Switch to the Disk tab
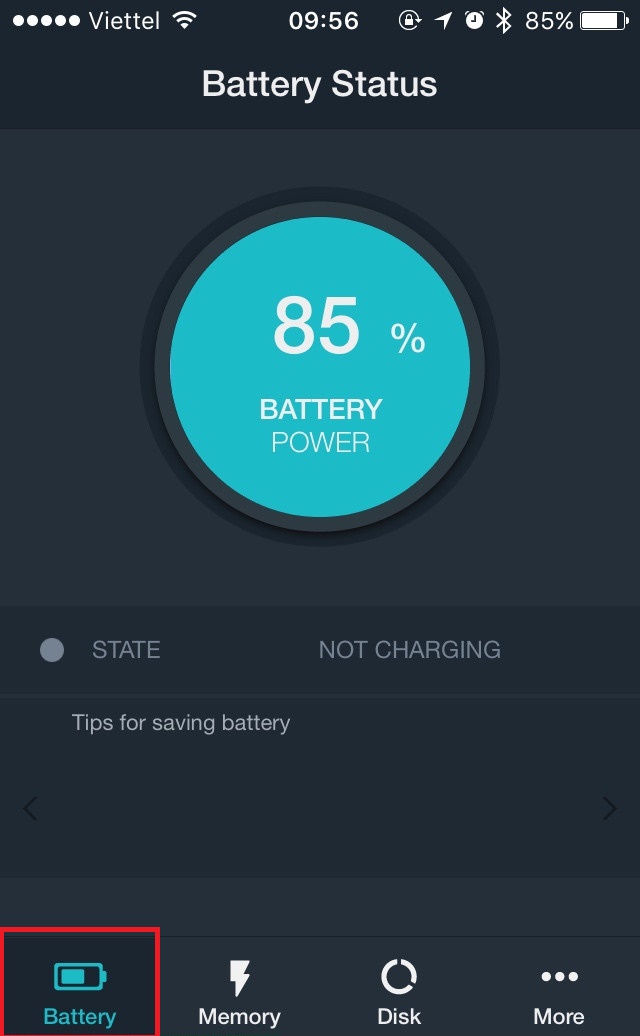Screen dimensions: 640x1036 click(x=399, y=990)
